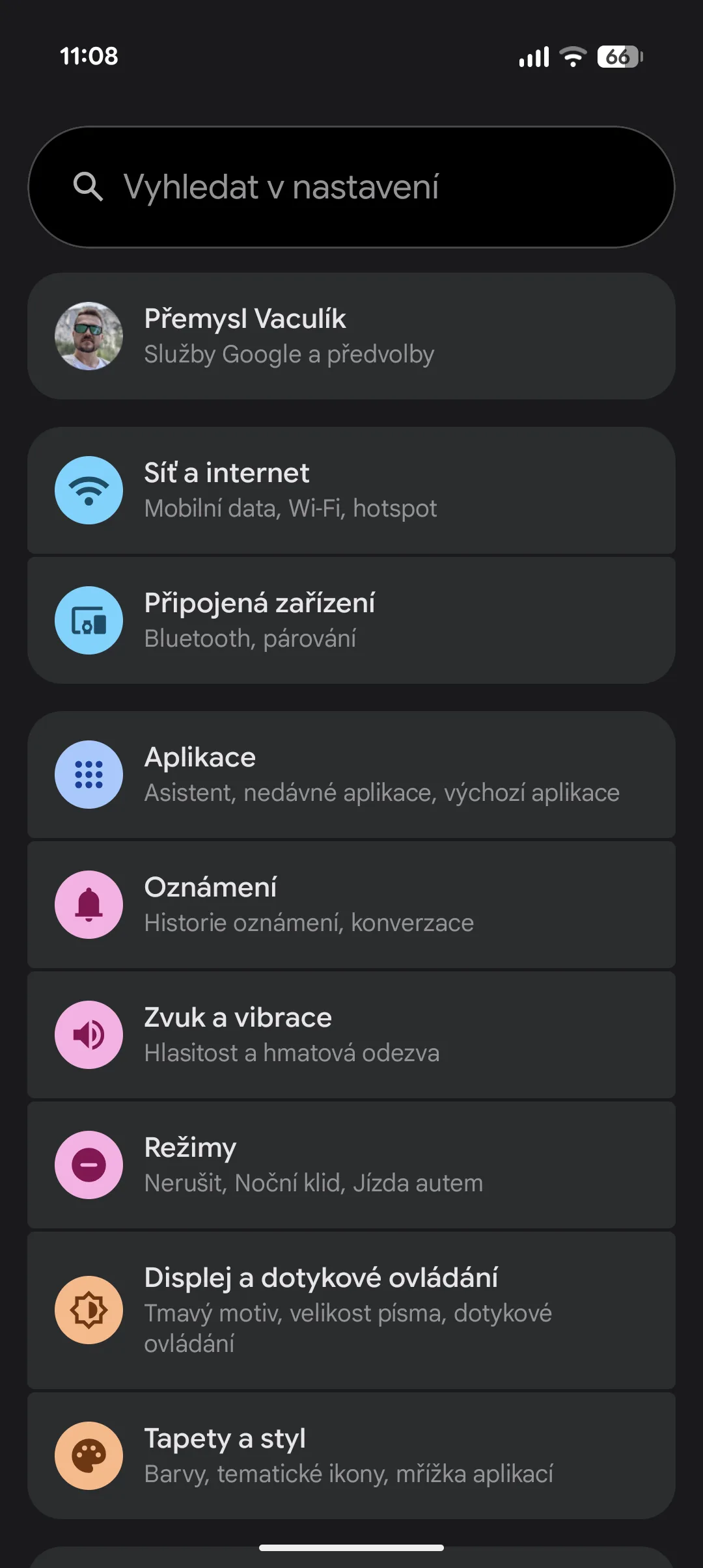Open Síť a internet settings

(351, 490)
